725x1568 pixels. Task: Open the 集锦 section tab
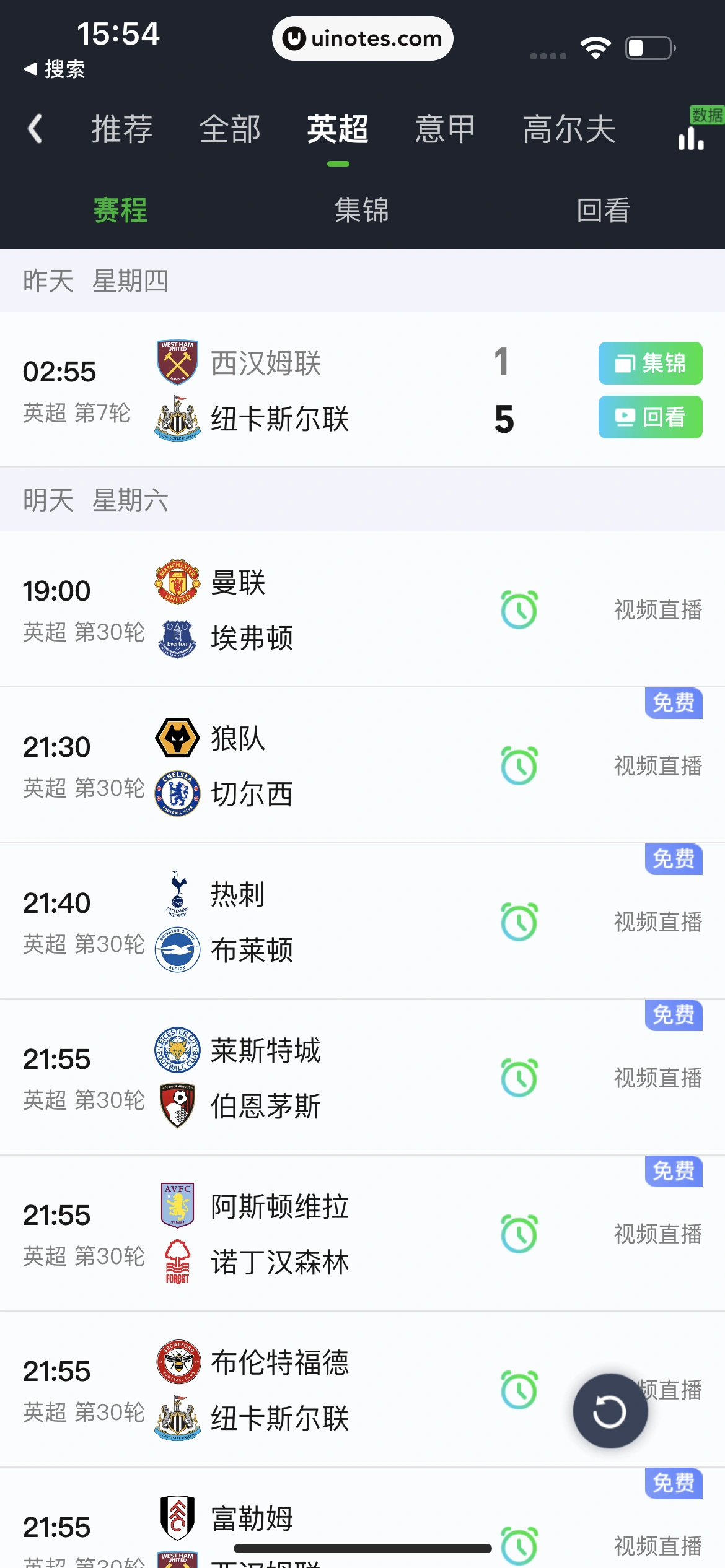coord(362,211)
